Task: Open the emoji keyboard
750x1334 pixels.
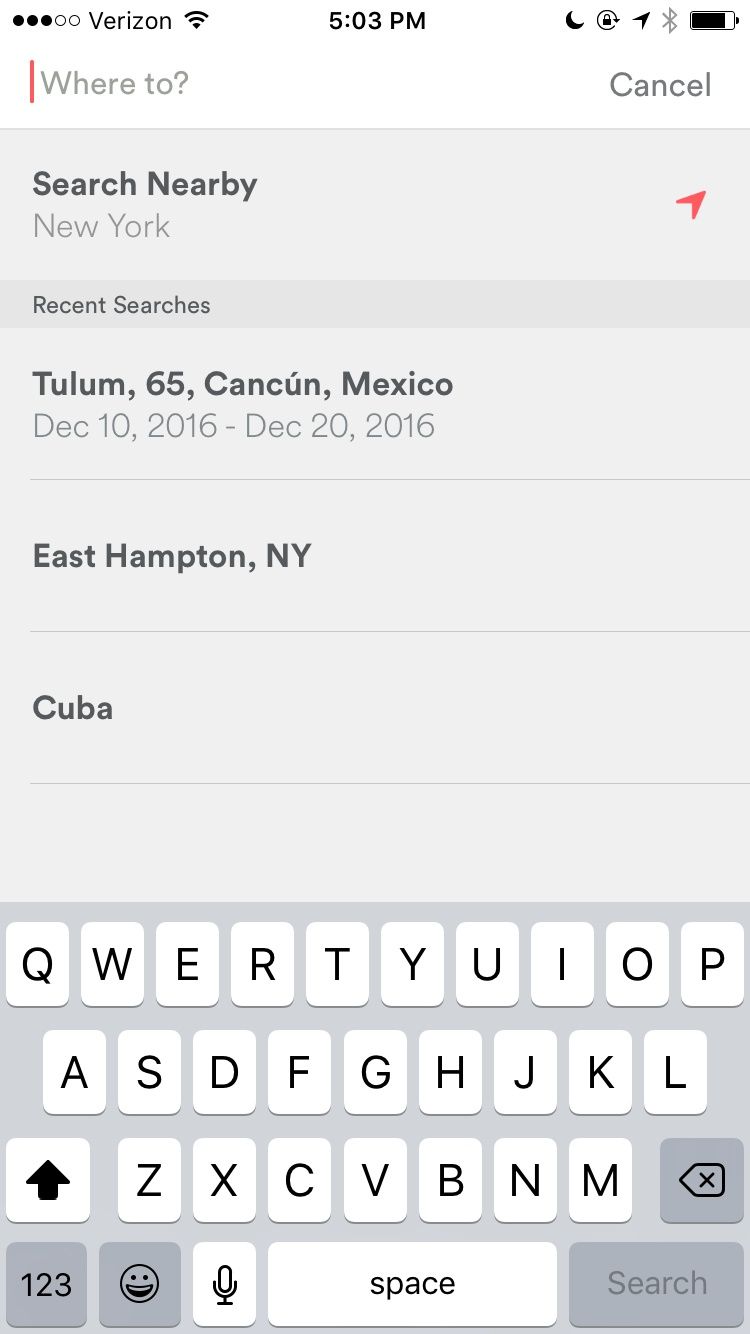Action: [x=140, y=1284]
